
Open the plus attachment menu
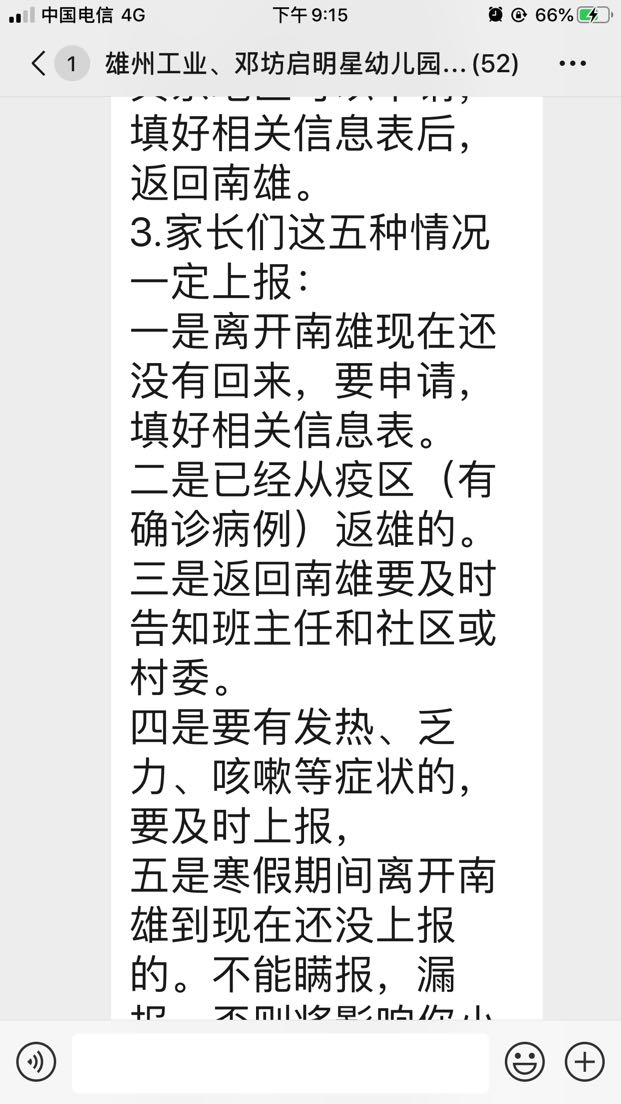(585, 1062)
